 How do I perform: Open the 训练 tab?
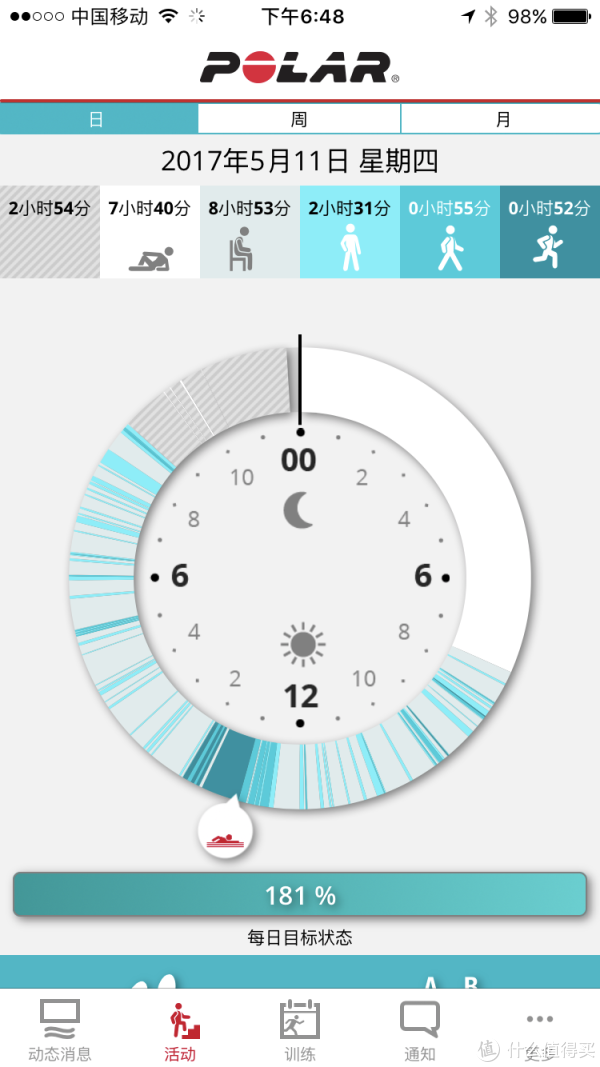tap(299, 1030)
